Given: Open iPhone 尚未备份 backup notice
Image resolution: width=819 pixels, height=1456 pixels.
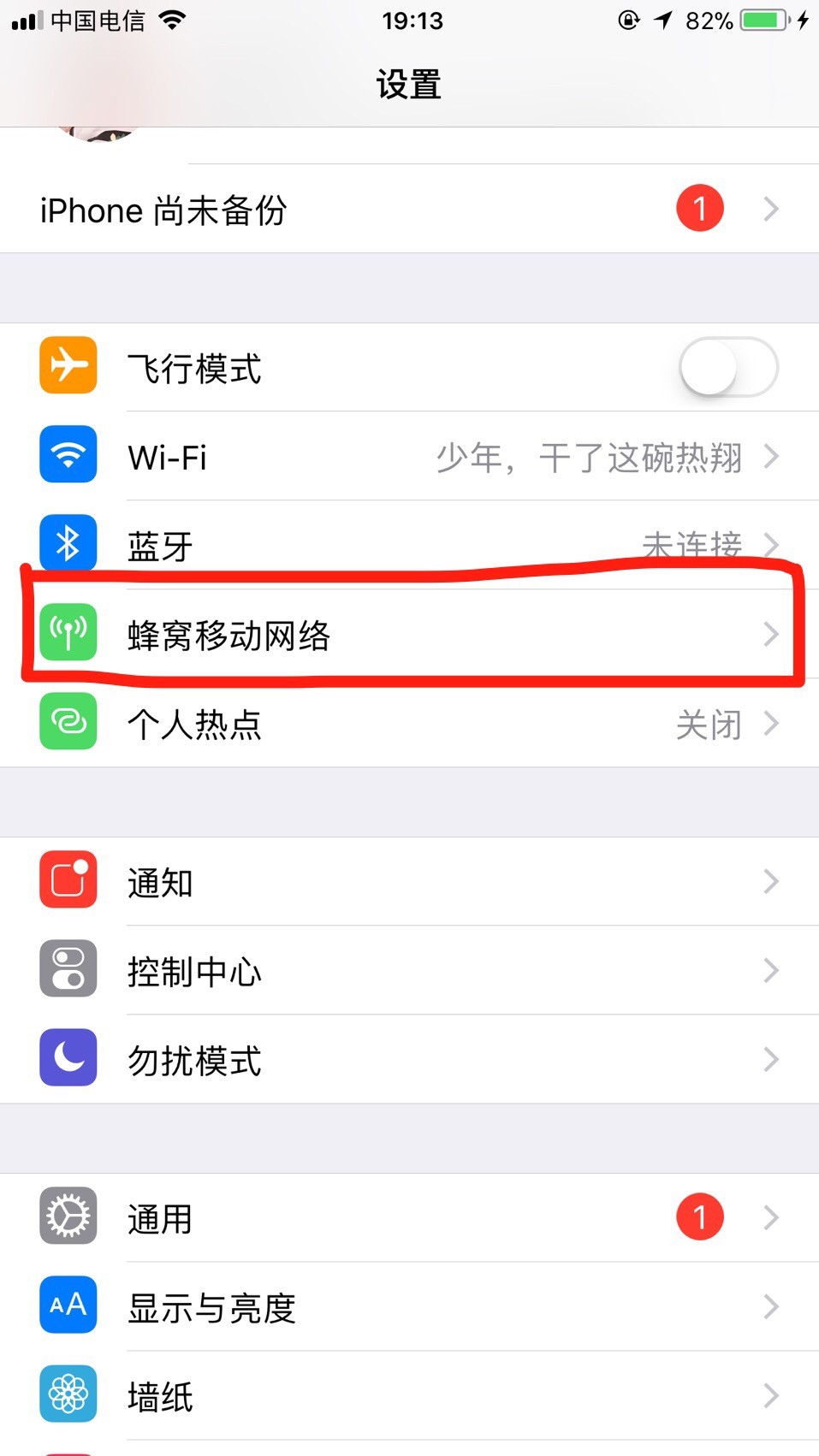Looking at the screenshot, I should 409,210.
